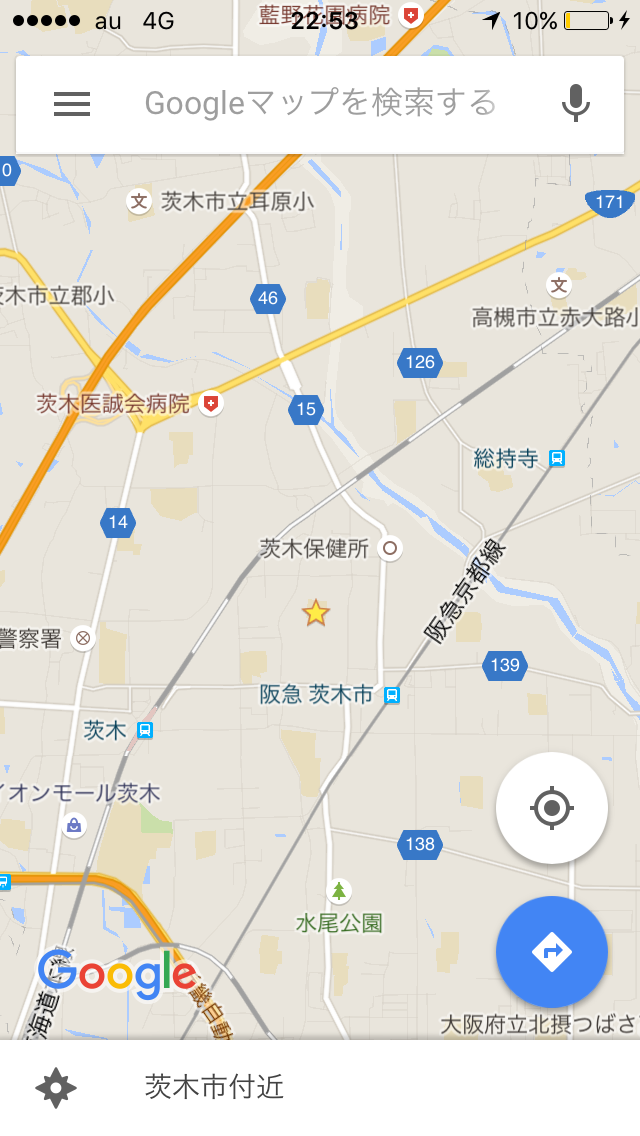Select the 阪急 茨木市 station marker
Image resolution: width=640 pixels, height=1136 pixels.
point(392,695)
